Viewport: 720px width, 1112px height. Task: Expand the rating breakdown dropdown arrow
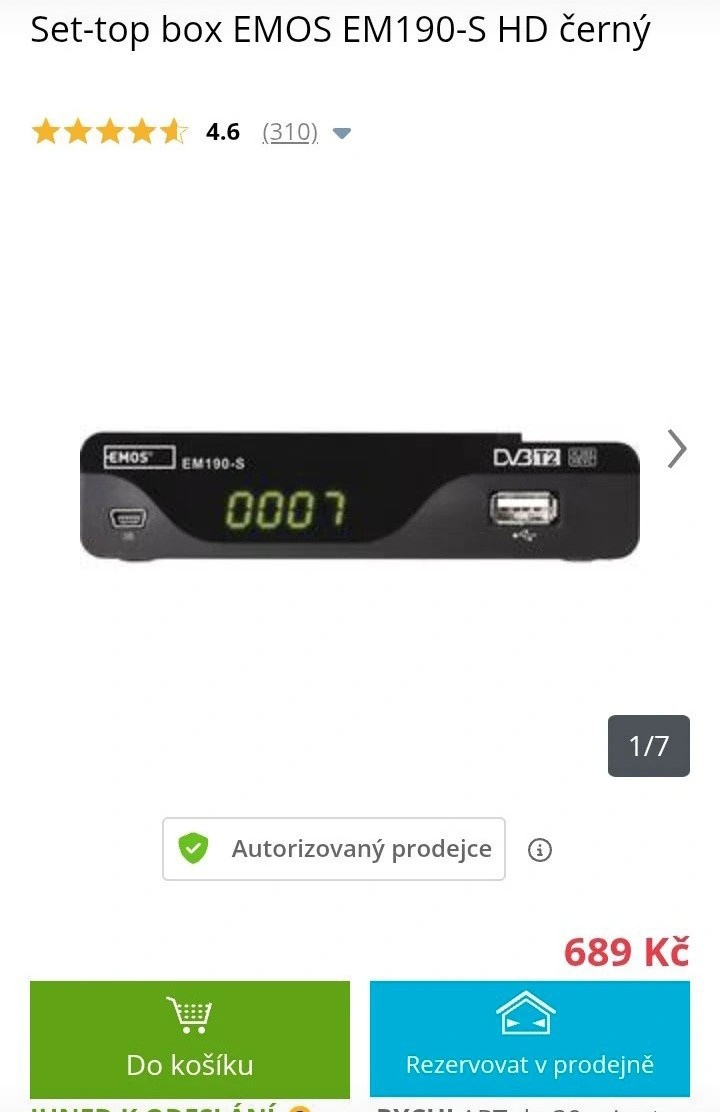click(x=341, y=133)
